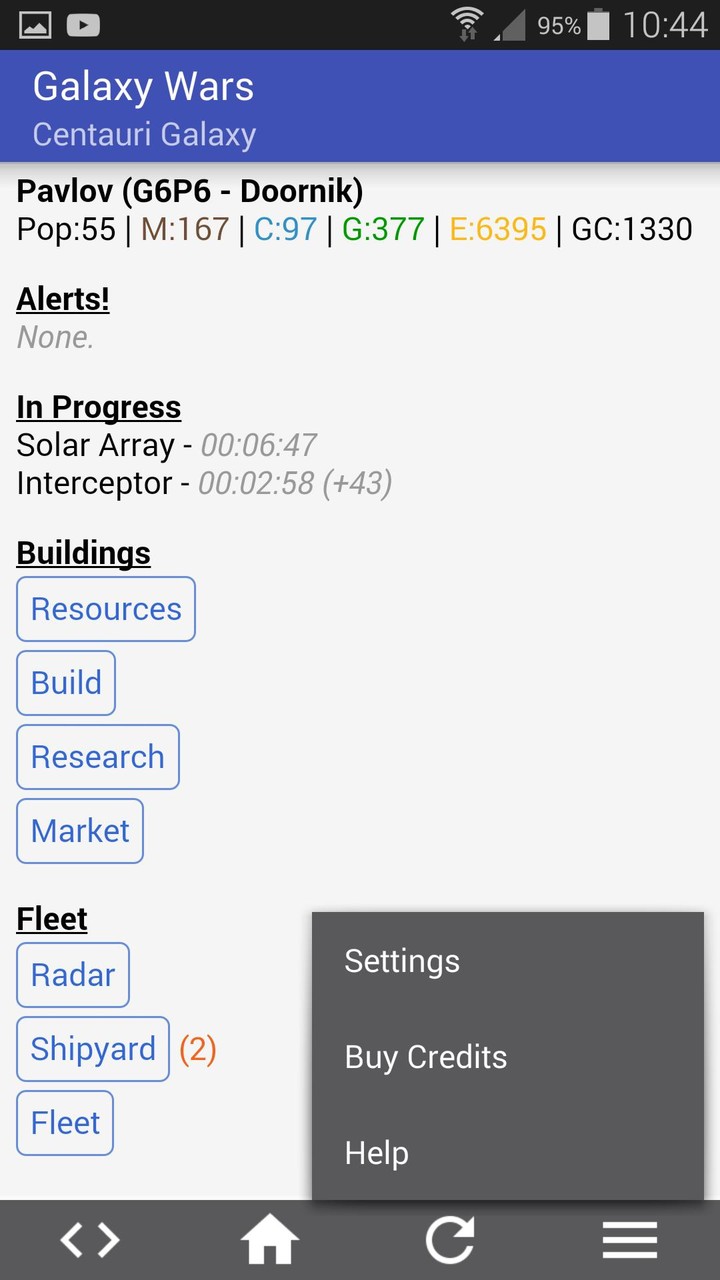Open the Resources screen
The image size is (720, 1280).
[x=105, y=608]
